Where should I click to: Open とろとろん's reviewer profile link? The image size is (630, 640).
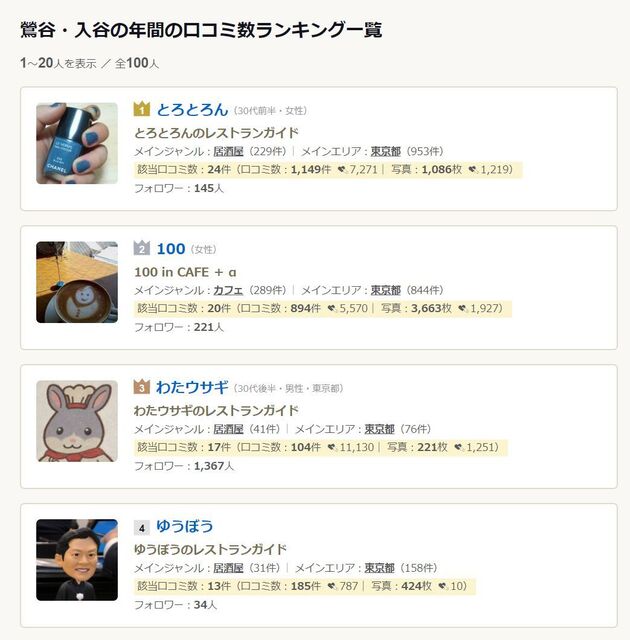192,110
